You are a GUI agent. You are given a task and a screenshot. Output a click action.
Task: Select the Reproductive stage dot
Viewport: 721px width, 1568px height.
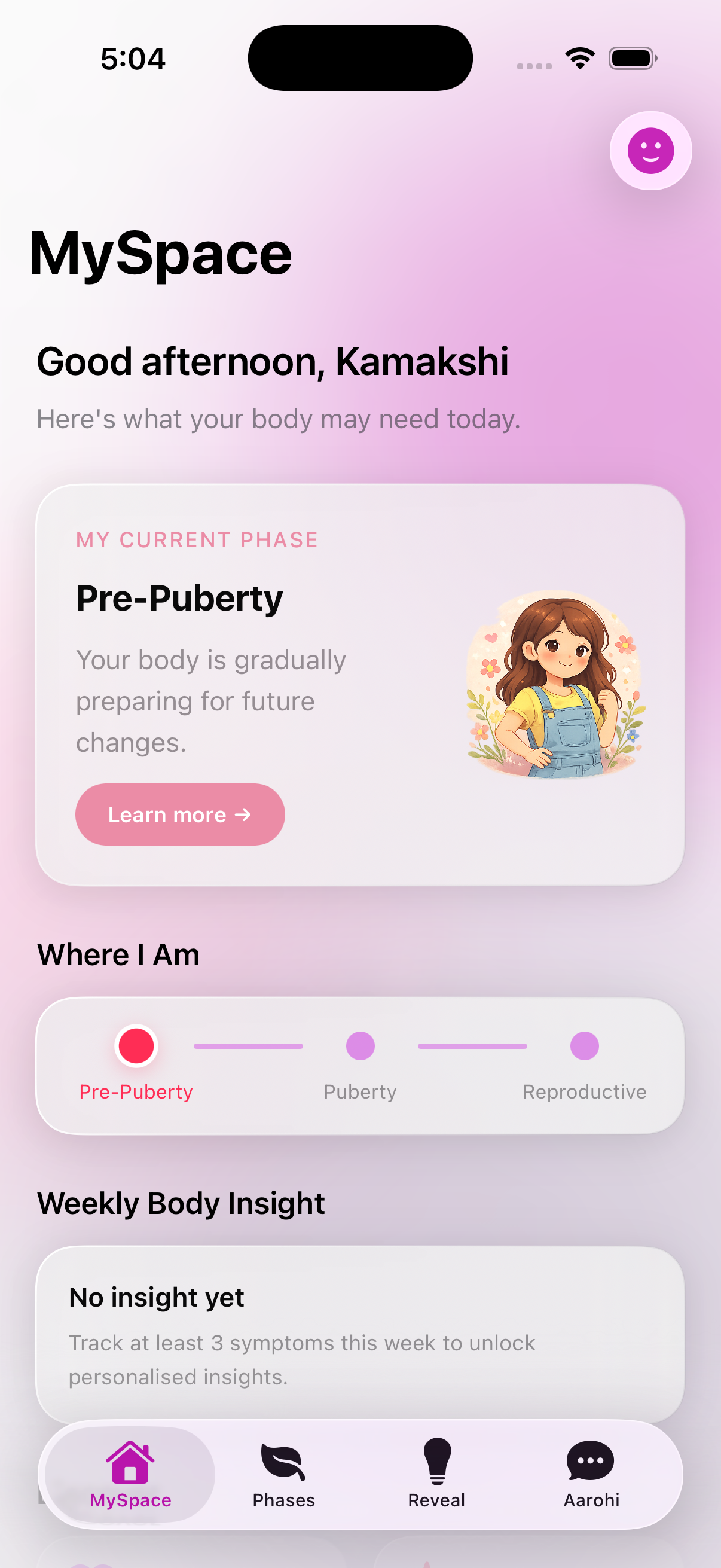tap(584, 1046)
